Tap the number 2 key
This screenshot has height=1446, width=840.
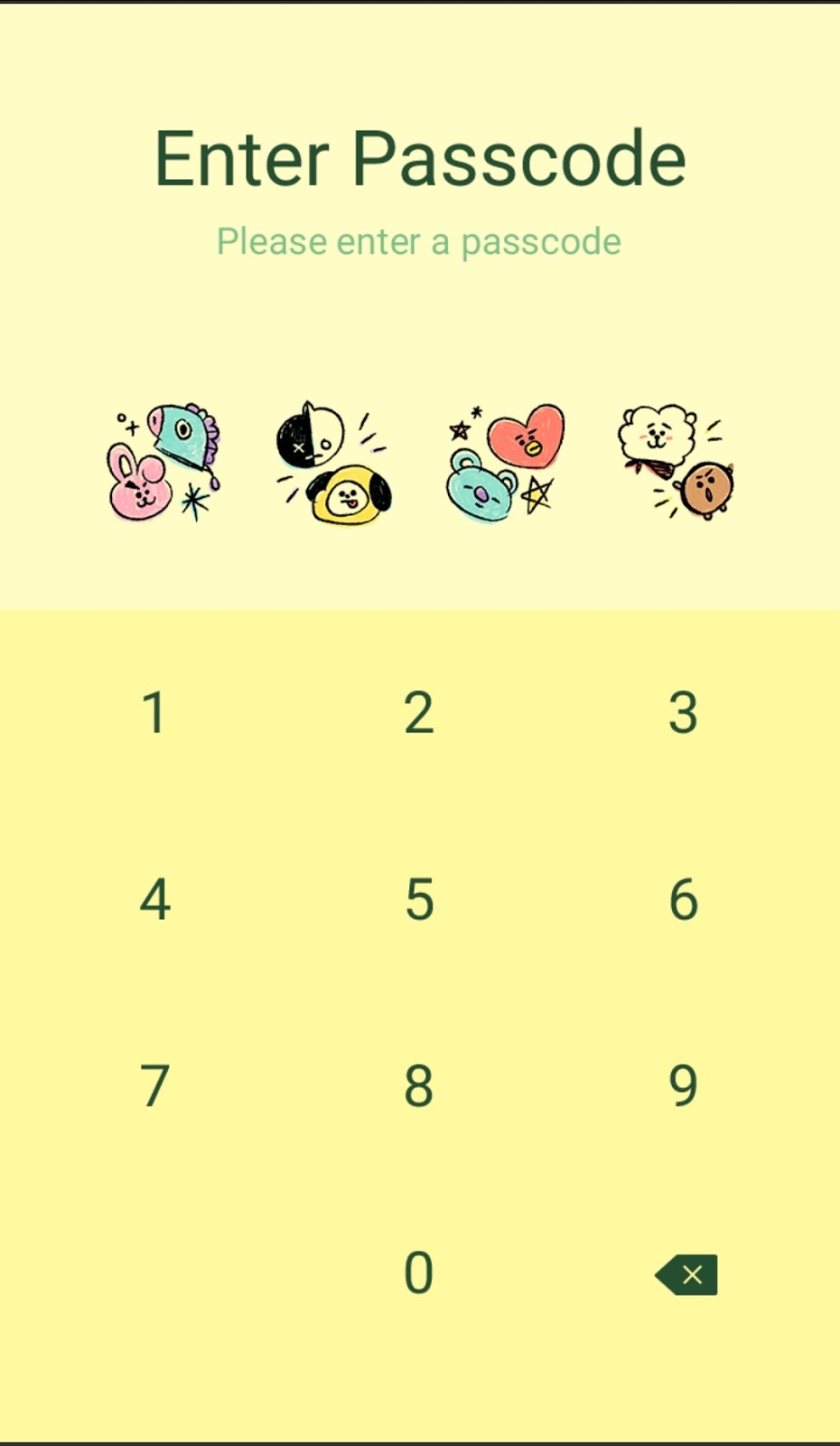419,712
